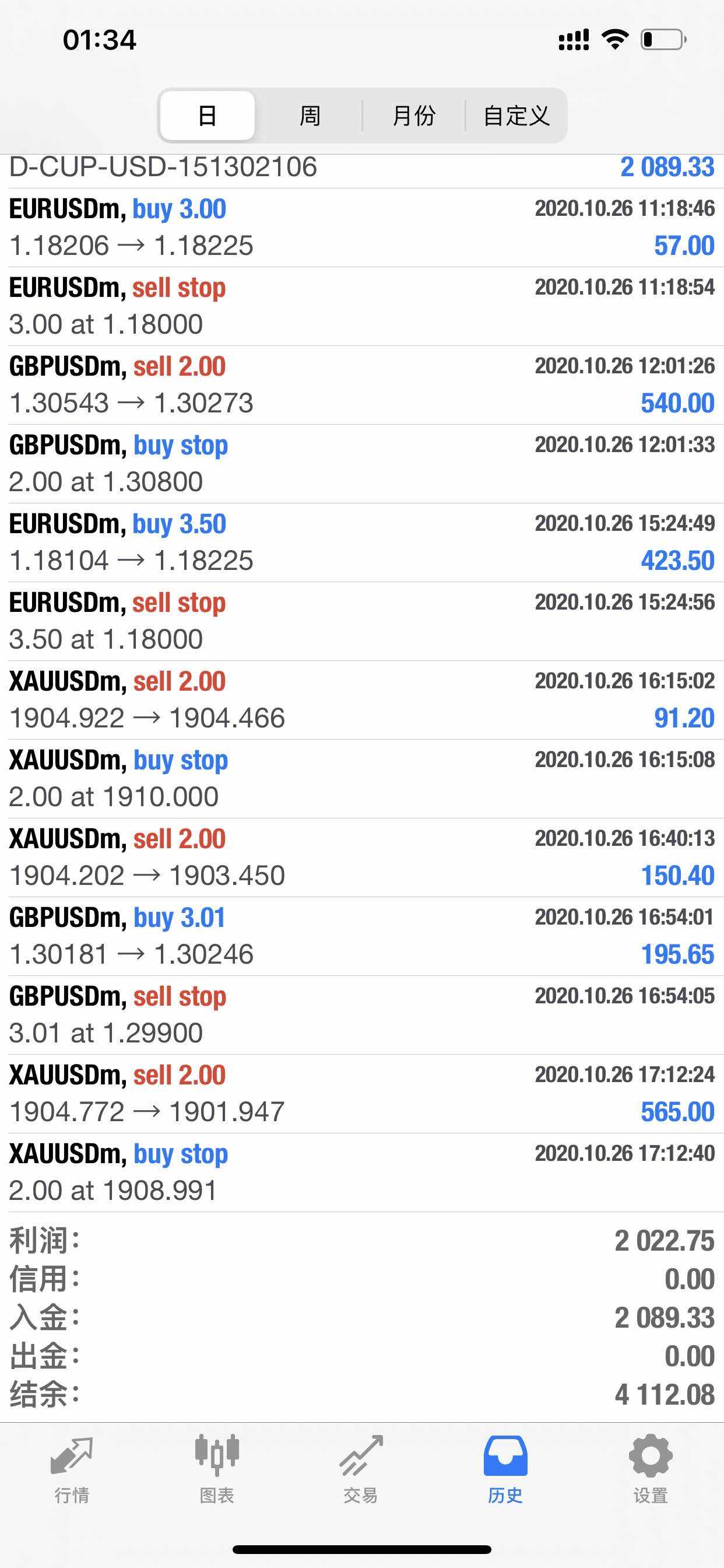
Task: Tap GBPUSDm sell stop order at 1.29900
Action: [x=362, y=1014]
